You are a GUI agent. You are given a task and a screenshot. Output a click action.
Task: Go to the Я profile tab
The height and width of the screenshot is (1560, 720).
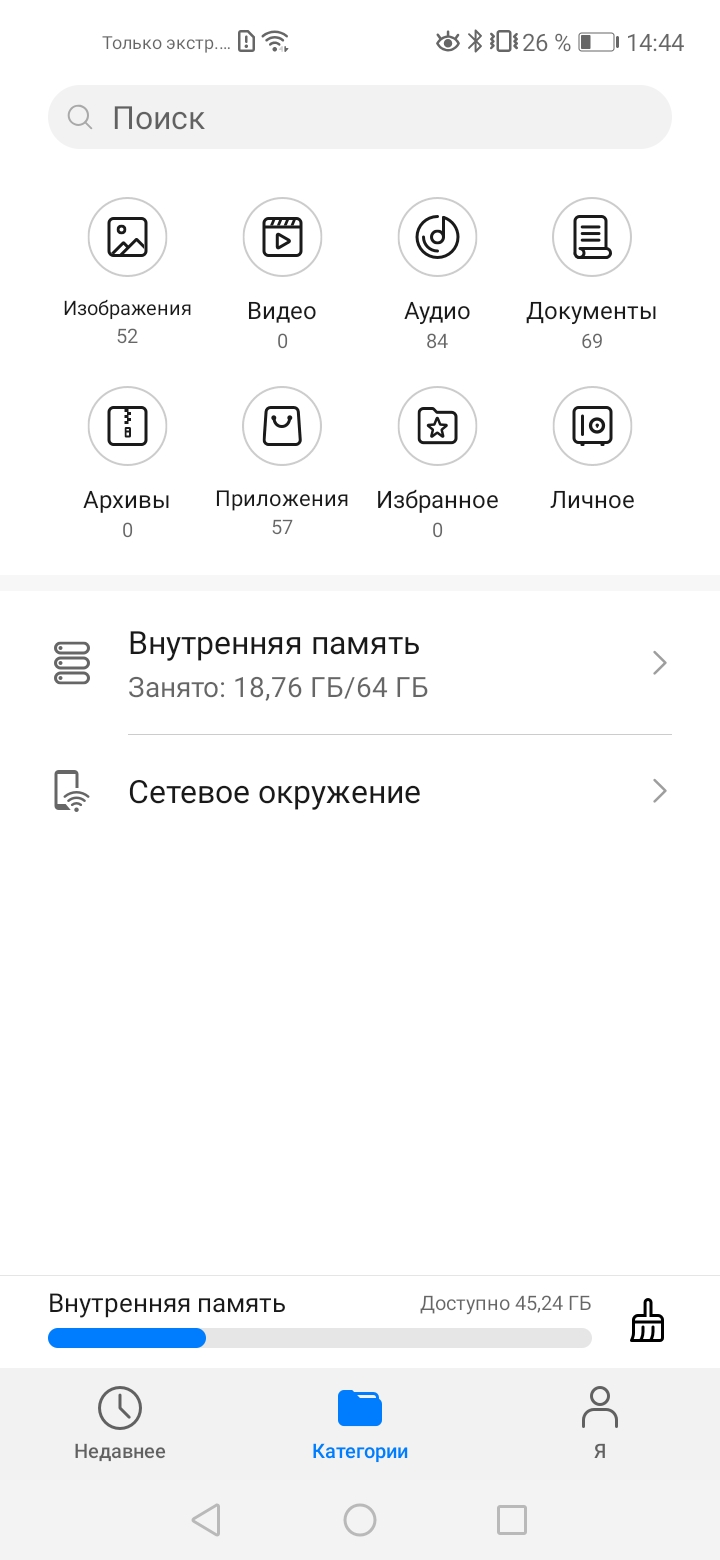(599, 1422)
